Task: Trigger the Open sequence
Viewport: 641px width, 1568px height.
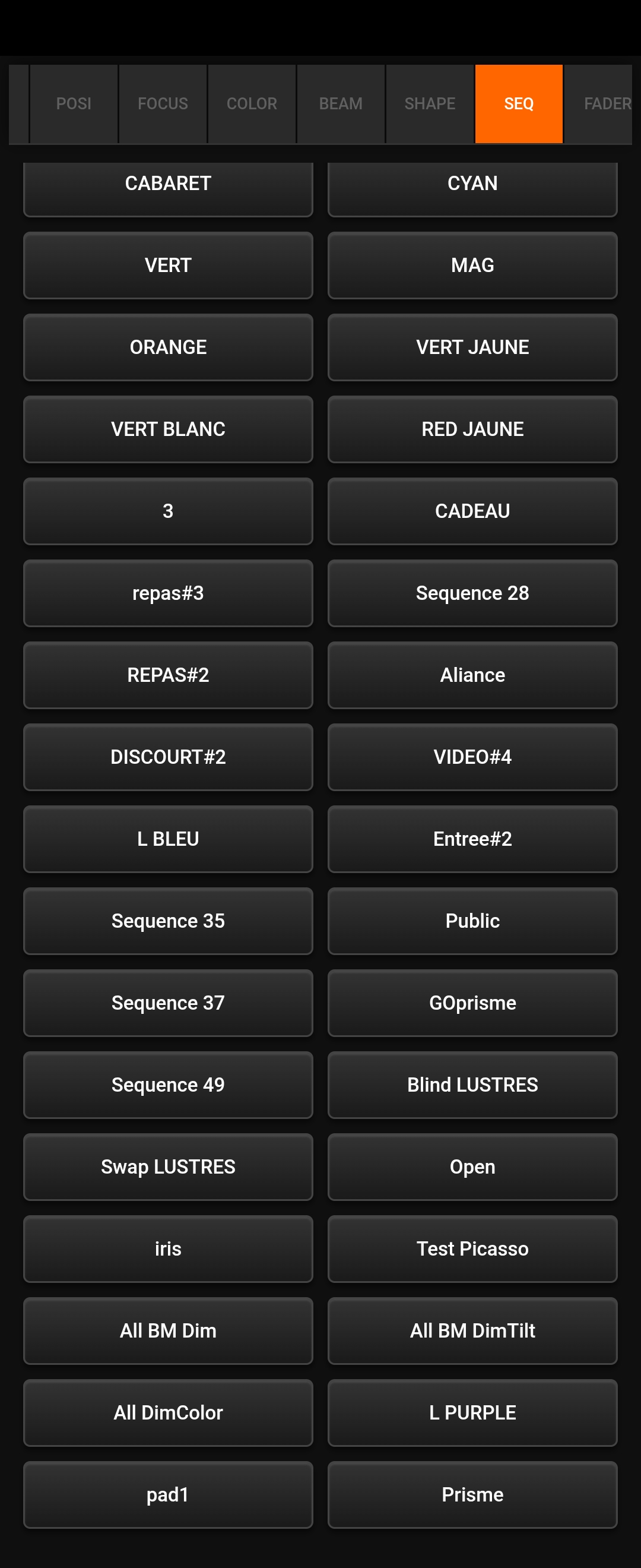Action: (x=472, y=1167)
